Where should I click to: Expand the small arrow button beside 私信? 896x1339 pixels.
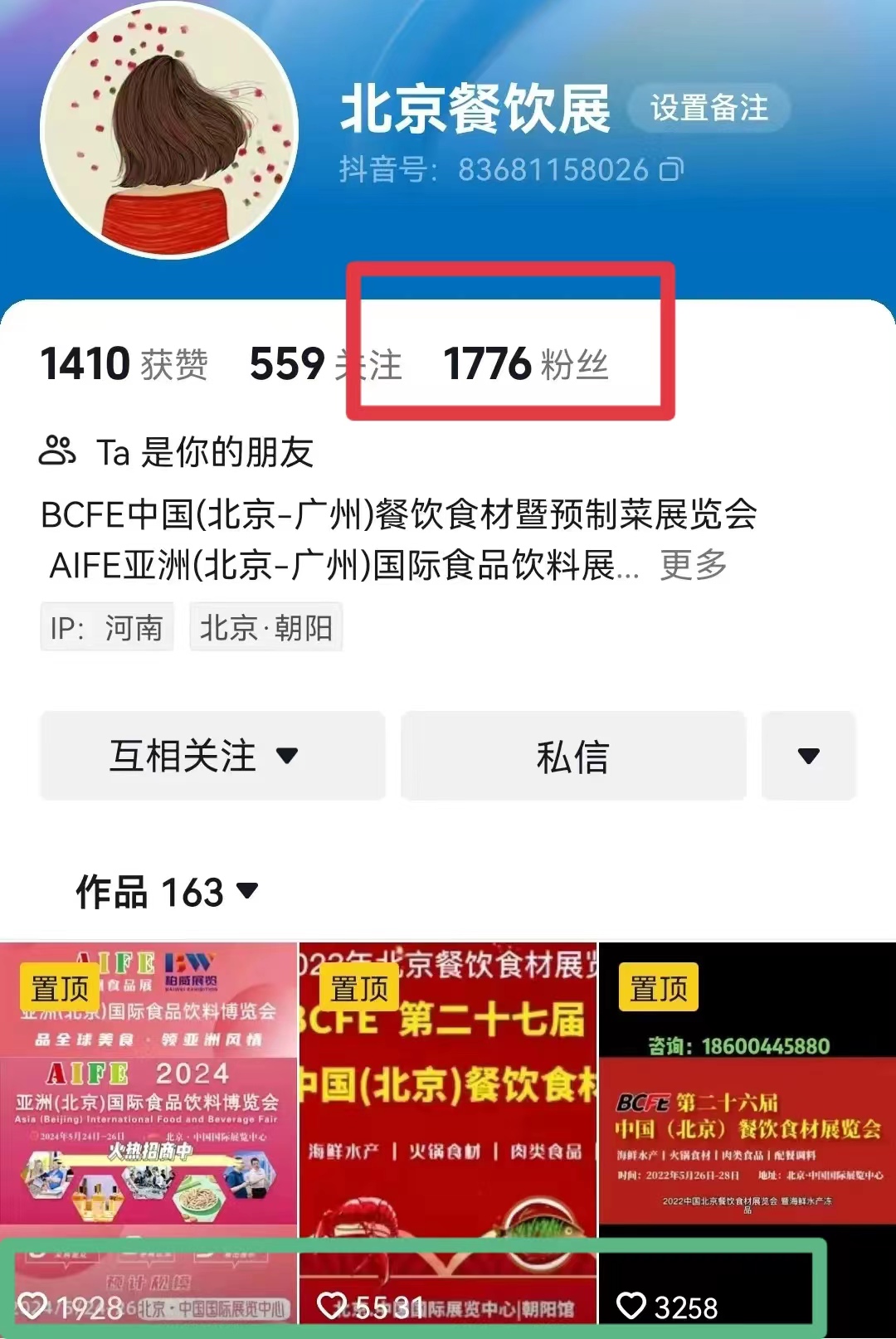point(808,756)
